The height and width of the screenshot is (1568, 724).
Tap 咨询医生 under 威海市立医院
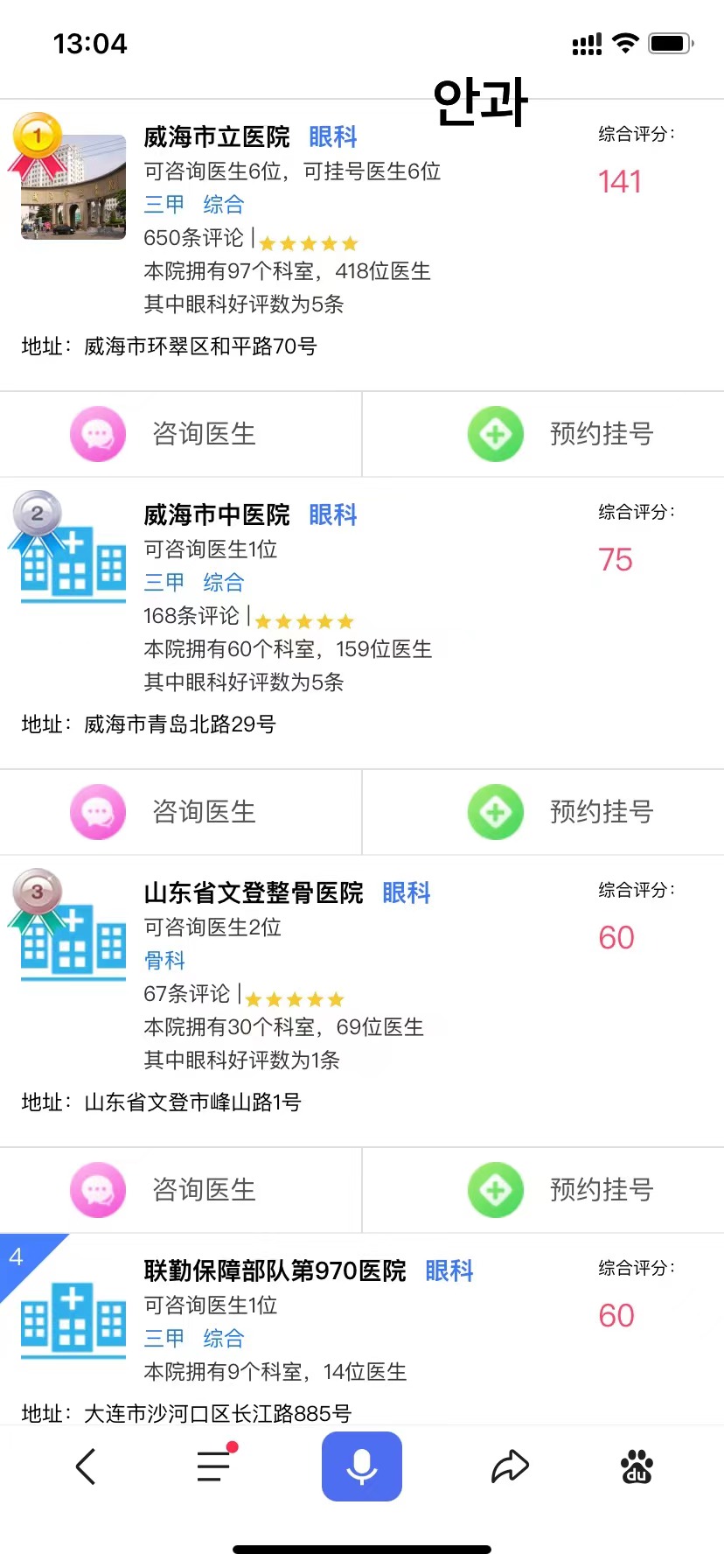pos(180,434)
